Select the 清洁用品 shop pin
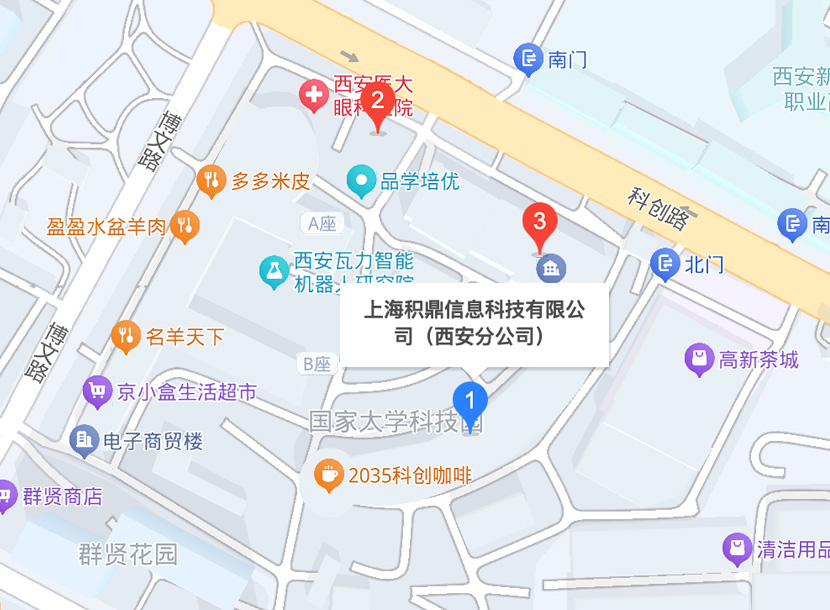The width and height of the screenshot is (830, 610). pyautogui.click(x=737, y=549)
